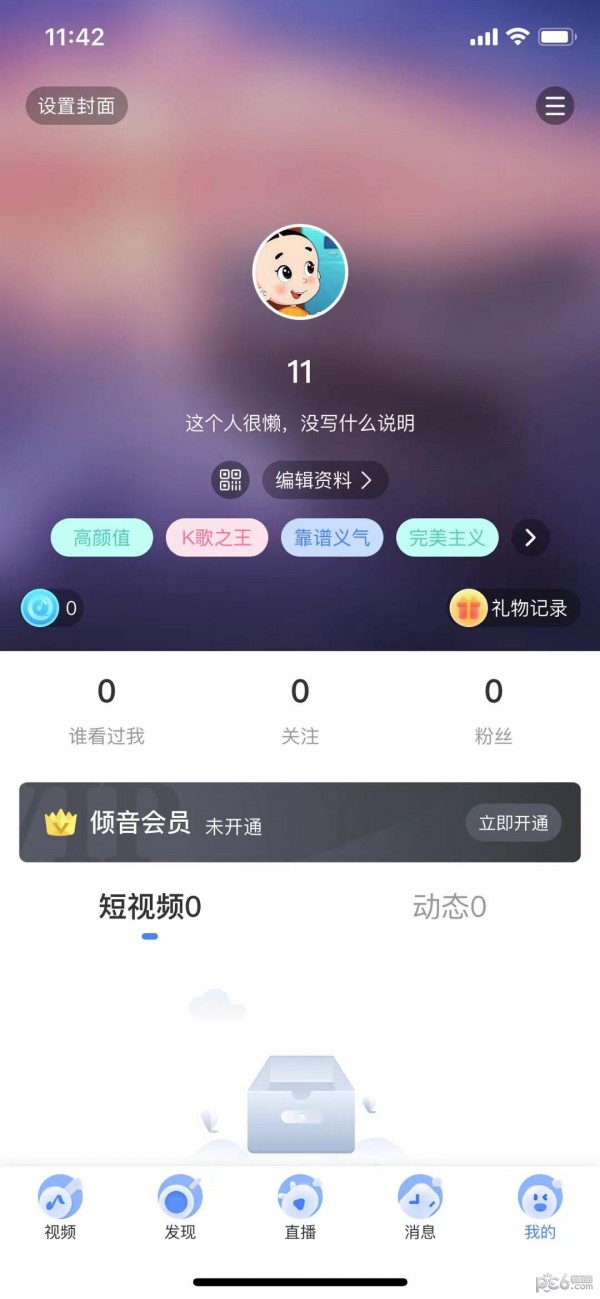Open the profile avatar picture

[300, 272]
